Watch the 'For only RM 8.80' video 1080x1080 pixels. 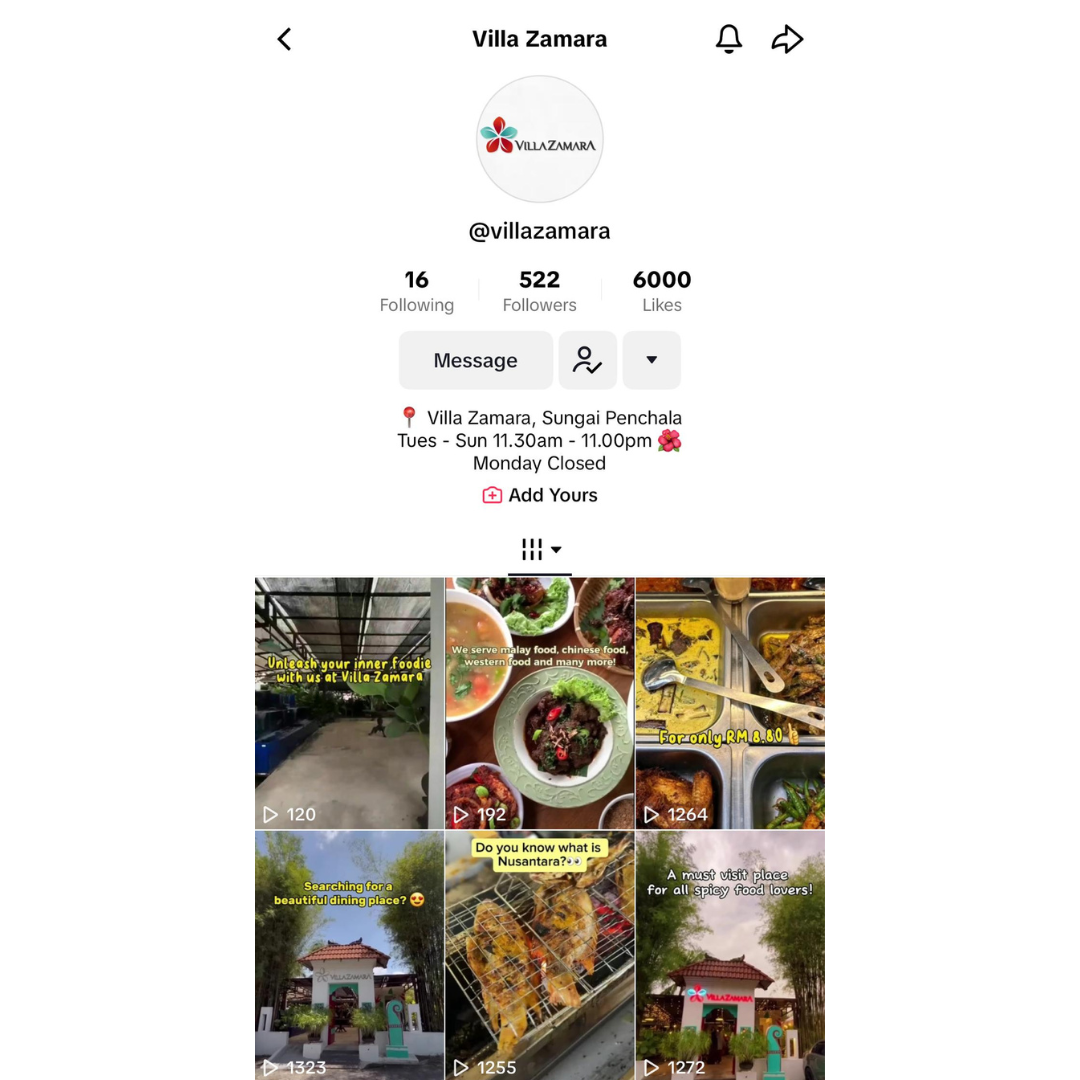tap(730, 703)
